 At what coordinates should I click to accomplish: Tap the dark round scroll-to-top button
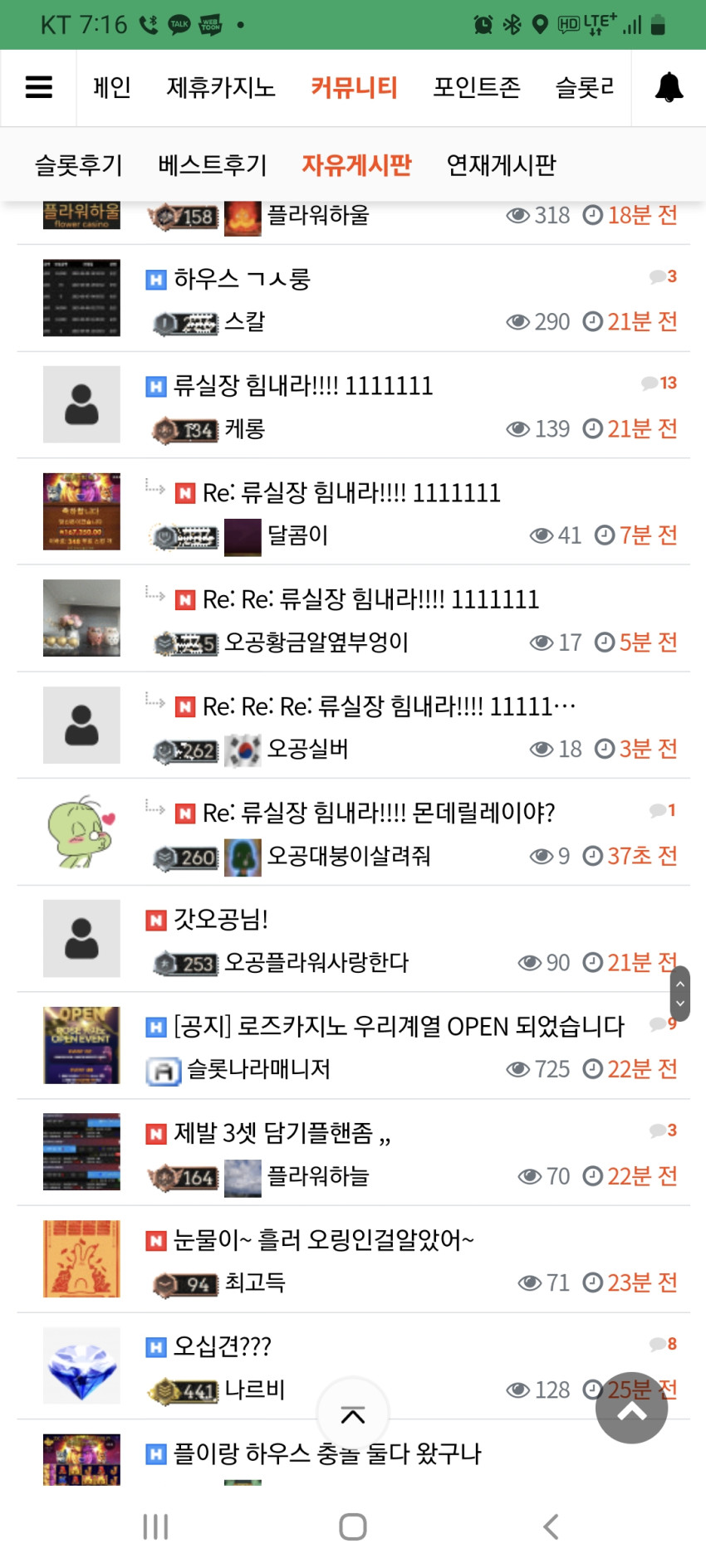pos(631,1408)
